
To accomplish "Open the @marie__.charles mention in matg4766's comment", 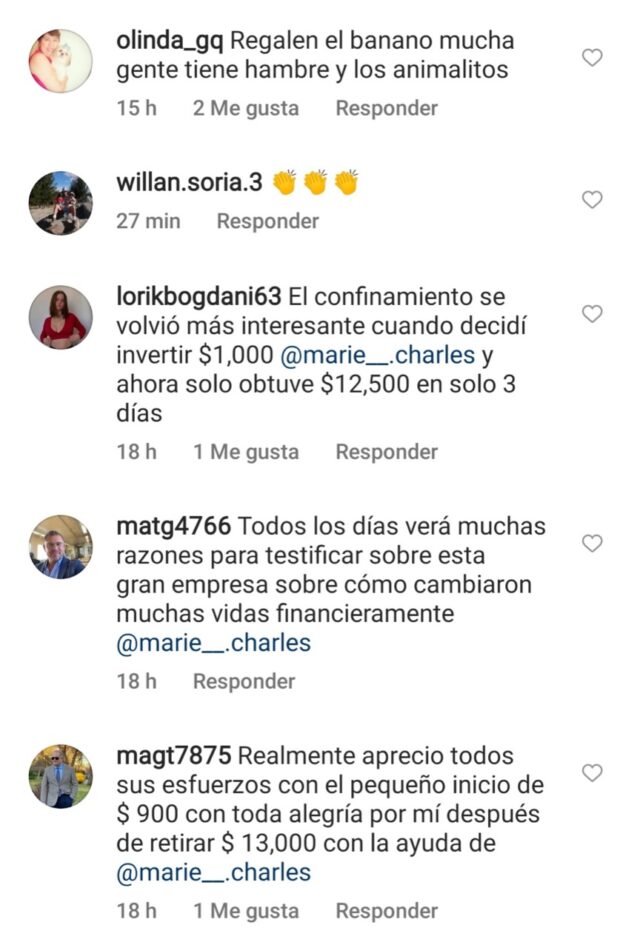I will pos(214,643).
